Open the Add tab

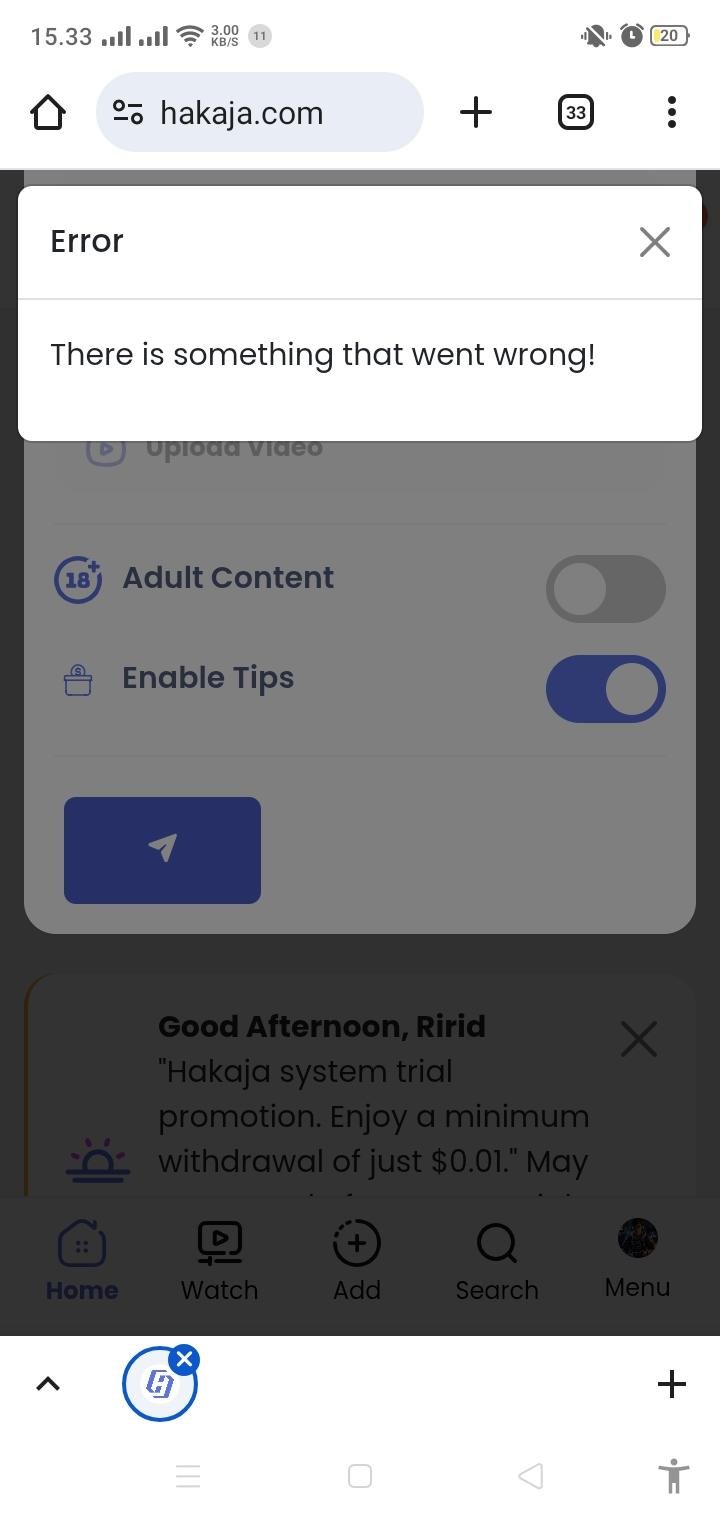point(357,1262)
